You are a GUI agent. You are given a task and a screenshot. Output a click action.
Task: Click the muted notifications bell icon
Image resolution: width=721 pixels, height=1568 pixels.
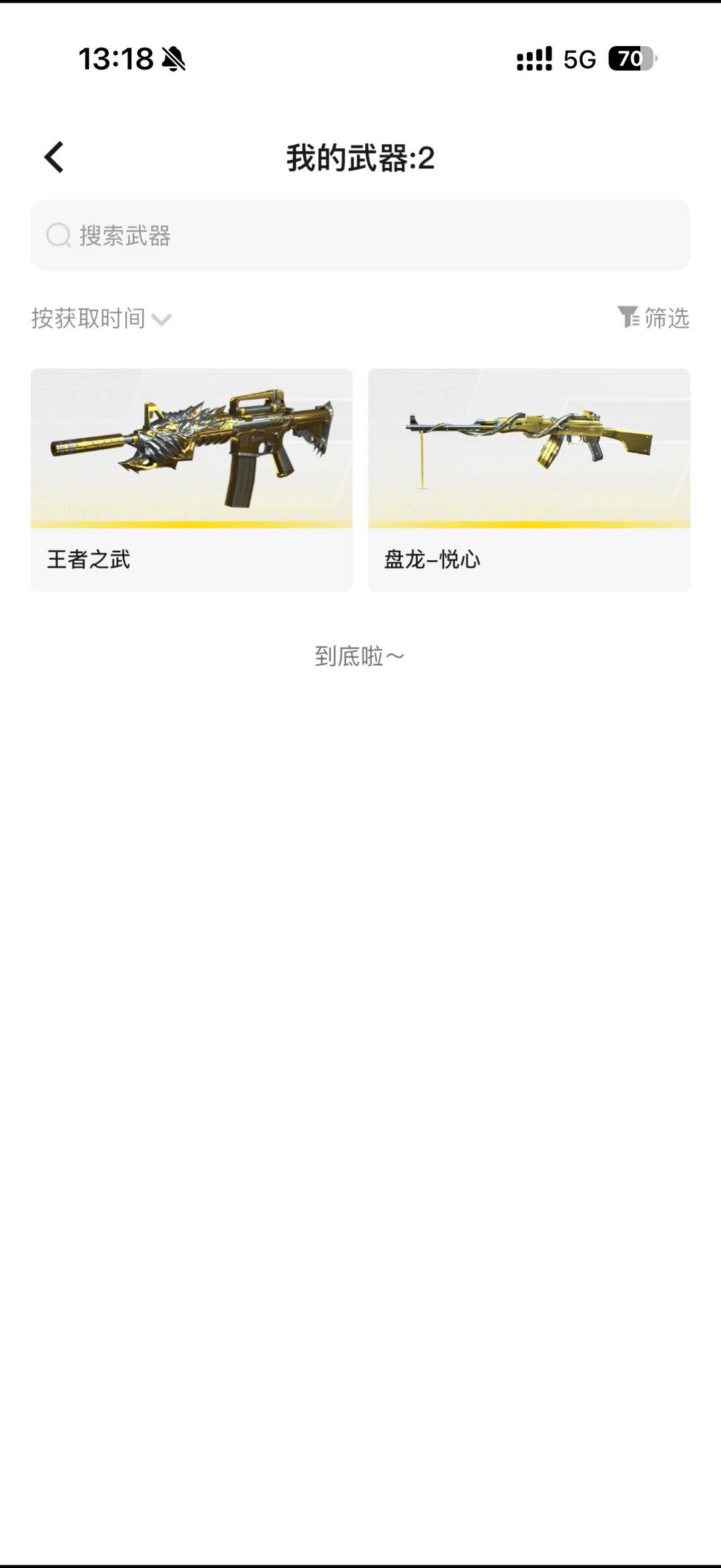(x=174, y=60)
